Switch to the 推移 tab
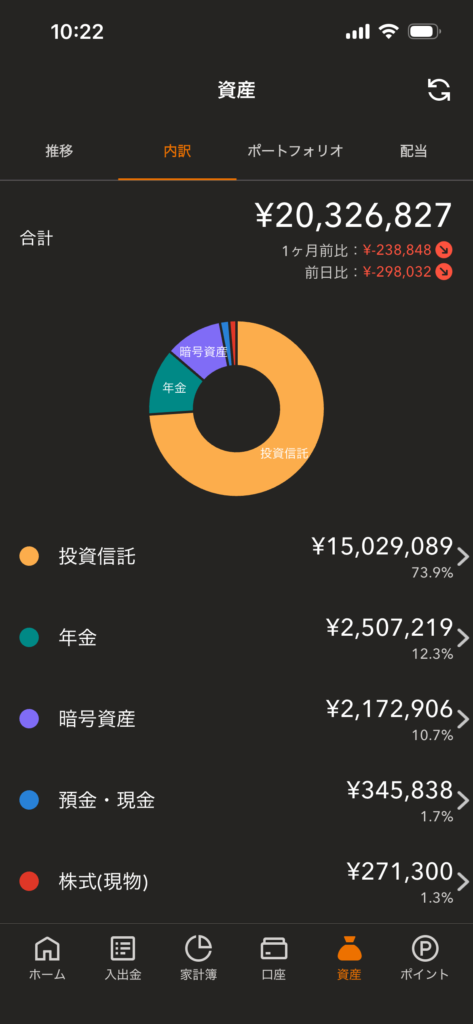 click(59, 152)
